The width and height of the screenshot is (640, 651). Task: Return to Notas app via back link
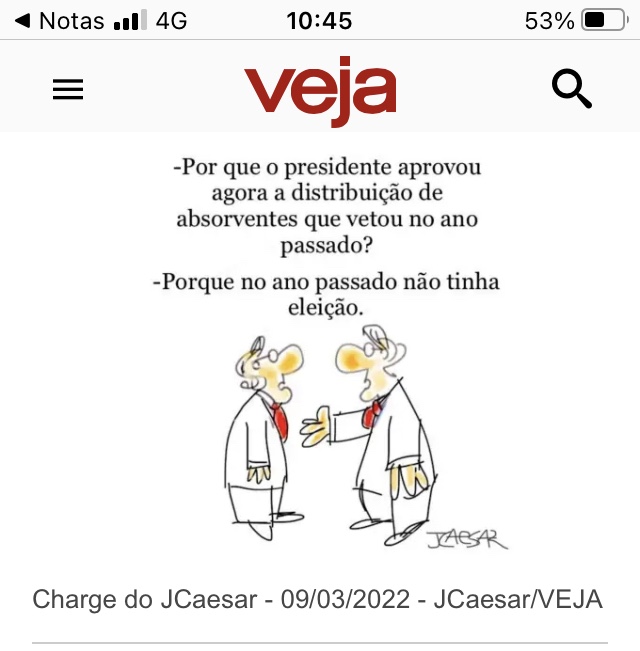(x=62, y=20)
